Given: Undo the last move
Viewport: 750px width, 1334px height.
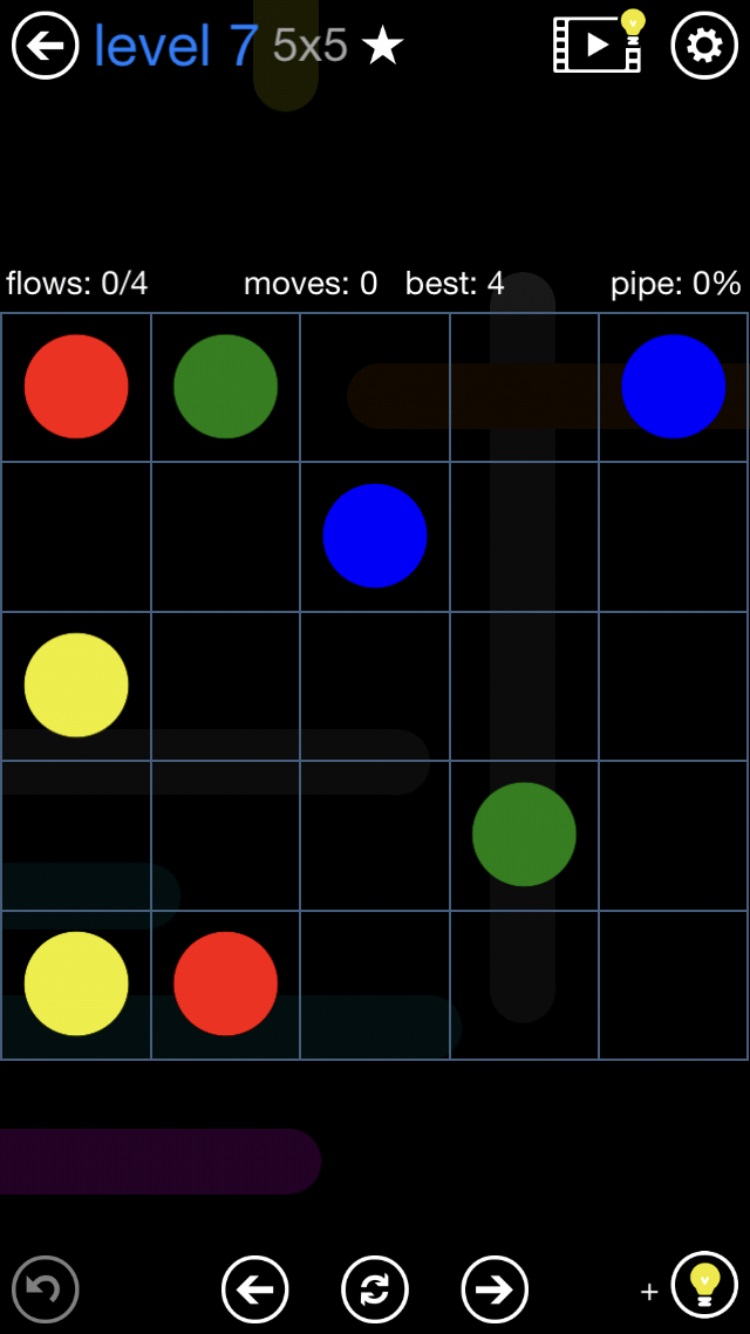Looking at the screenshot, I should (45, 1289).
